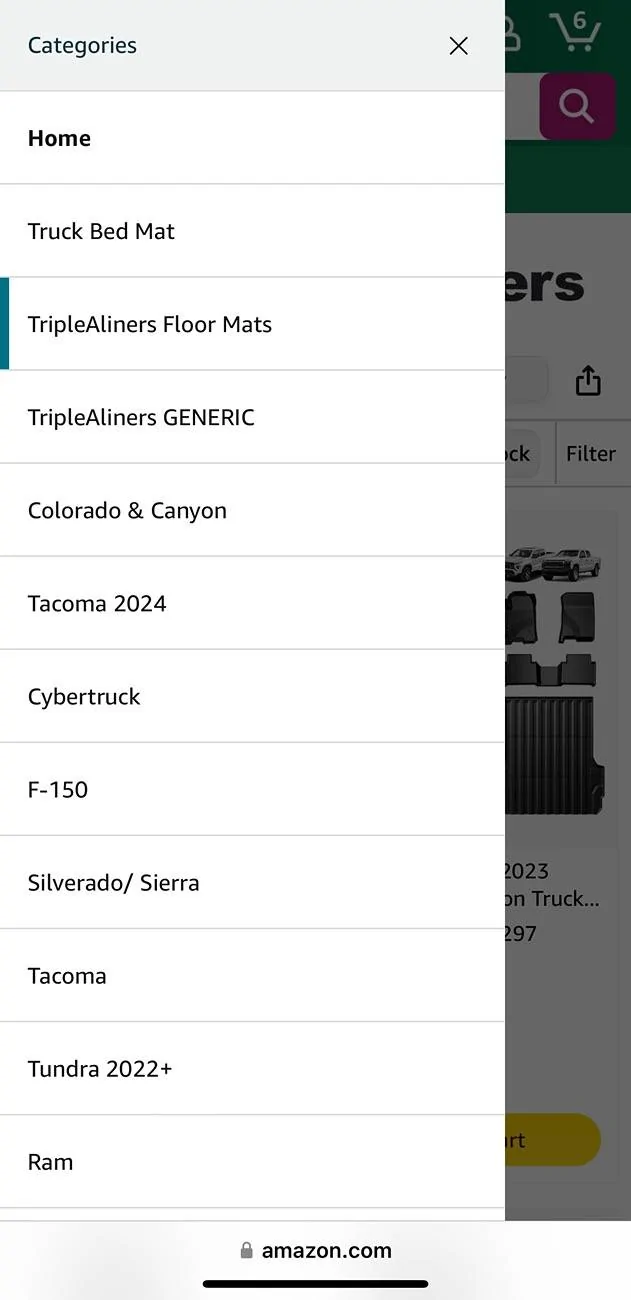
Task: Select TripleAliners Floor Mats category
Action: coord(252,324)
